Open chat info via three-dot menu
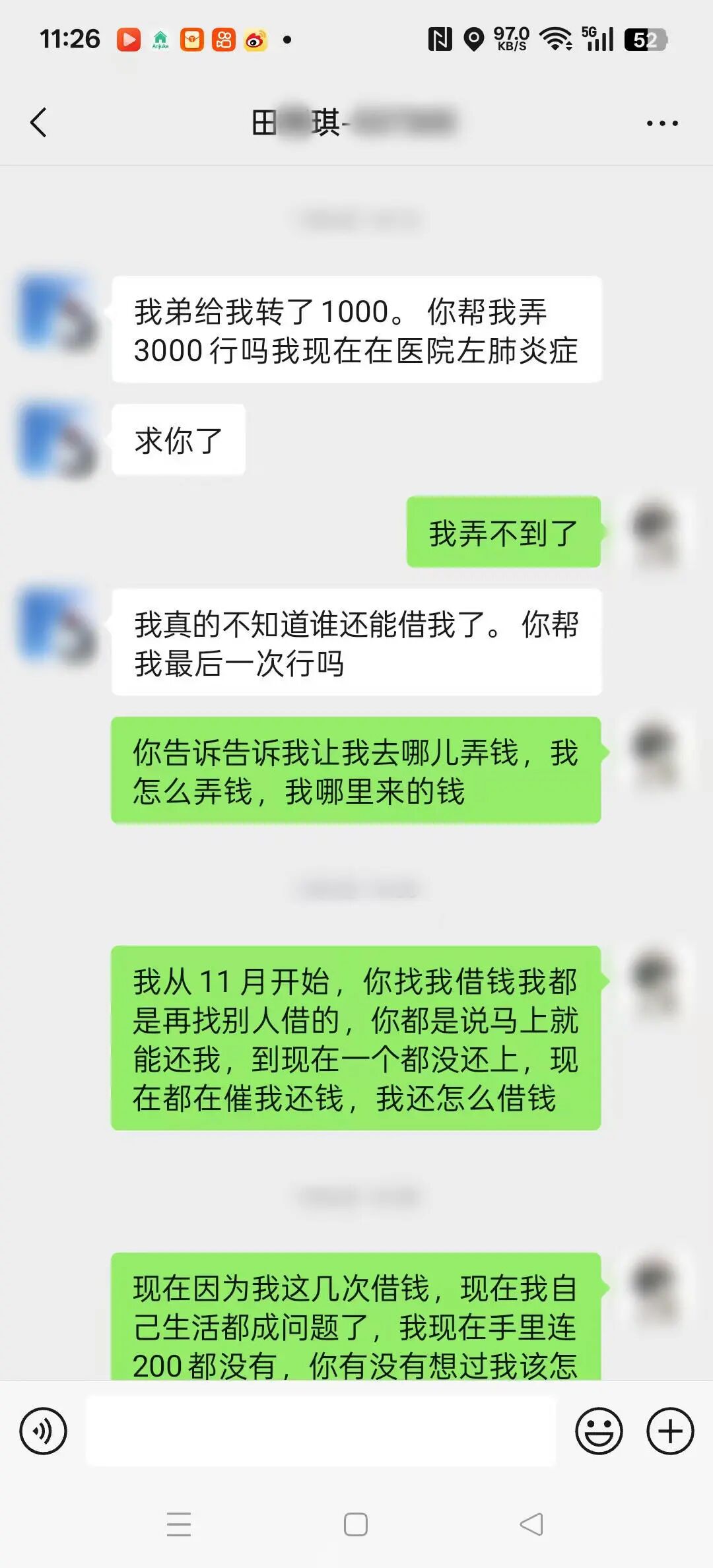 pyautogui.click(x=662, y=123)
